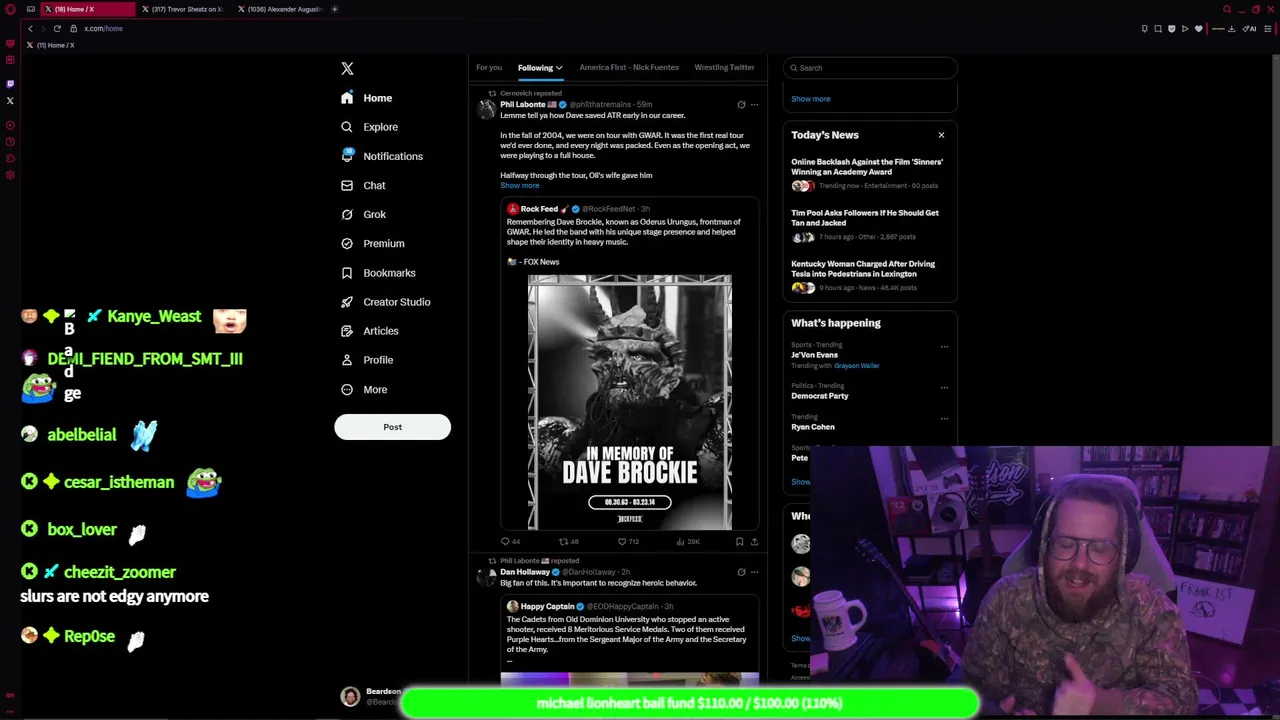
Task: Dismiss the Today's News panel
Action: click(941, 135)
